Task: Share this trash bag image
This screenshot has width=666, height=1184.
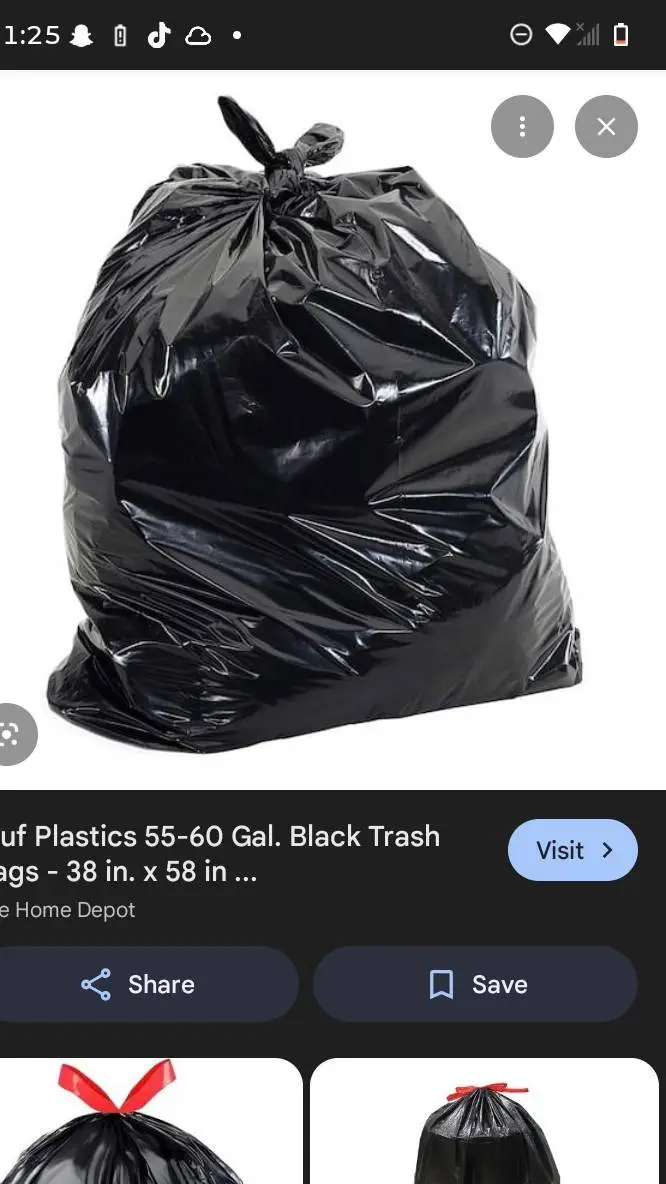Action: [x=140, y=984]
